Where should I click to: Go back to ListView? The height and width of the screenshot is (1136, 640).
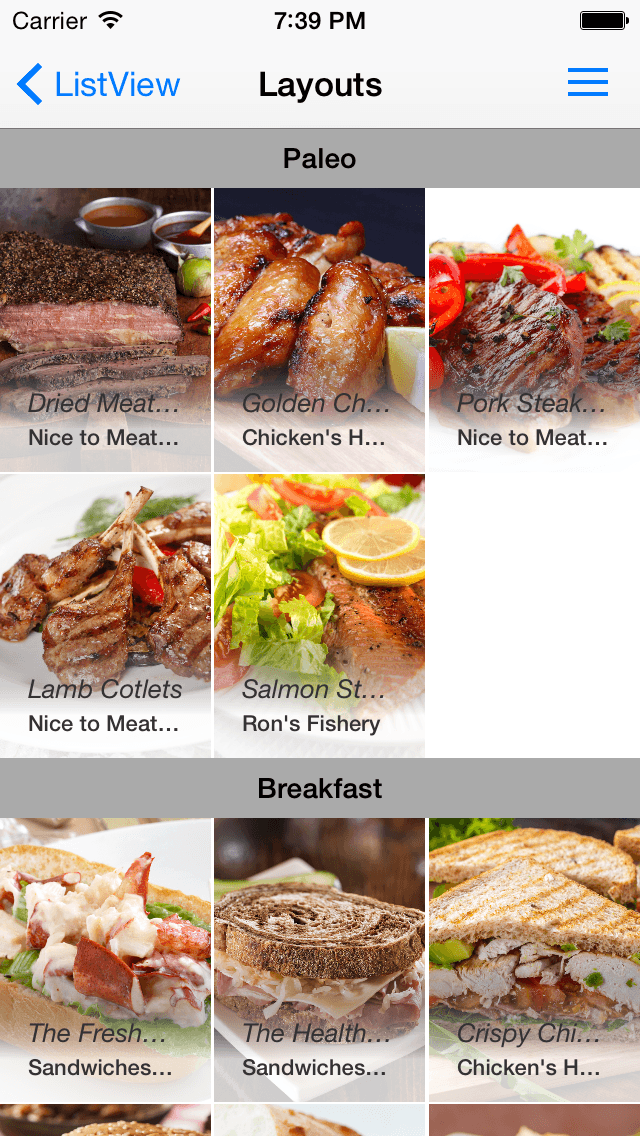coord(98,85)
